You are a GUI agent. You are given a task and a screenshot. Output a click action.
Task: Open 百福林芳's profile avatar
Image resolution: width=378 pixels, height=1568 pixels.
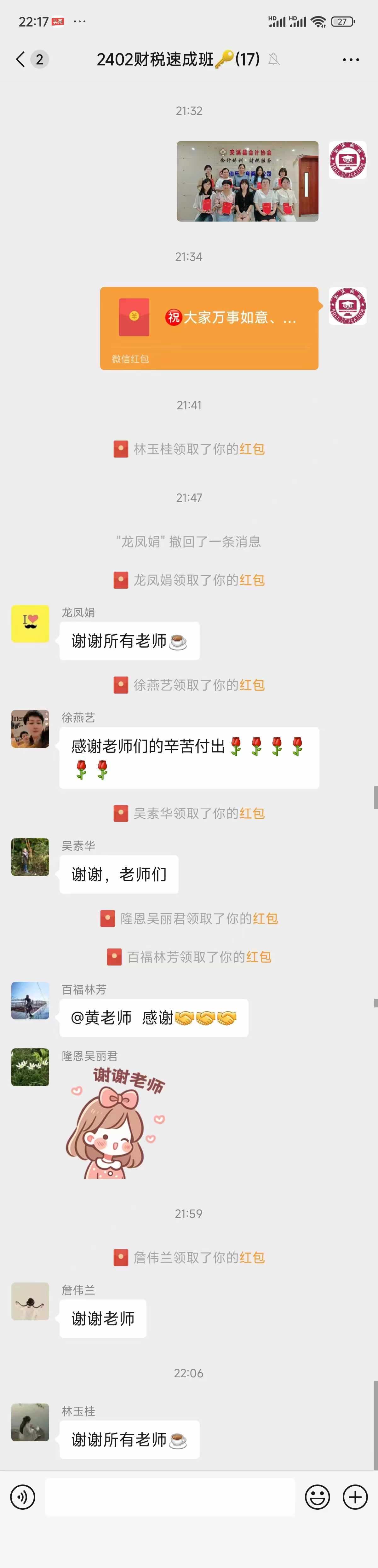(x=30, y=1001)
